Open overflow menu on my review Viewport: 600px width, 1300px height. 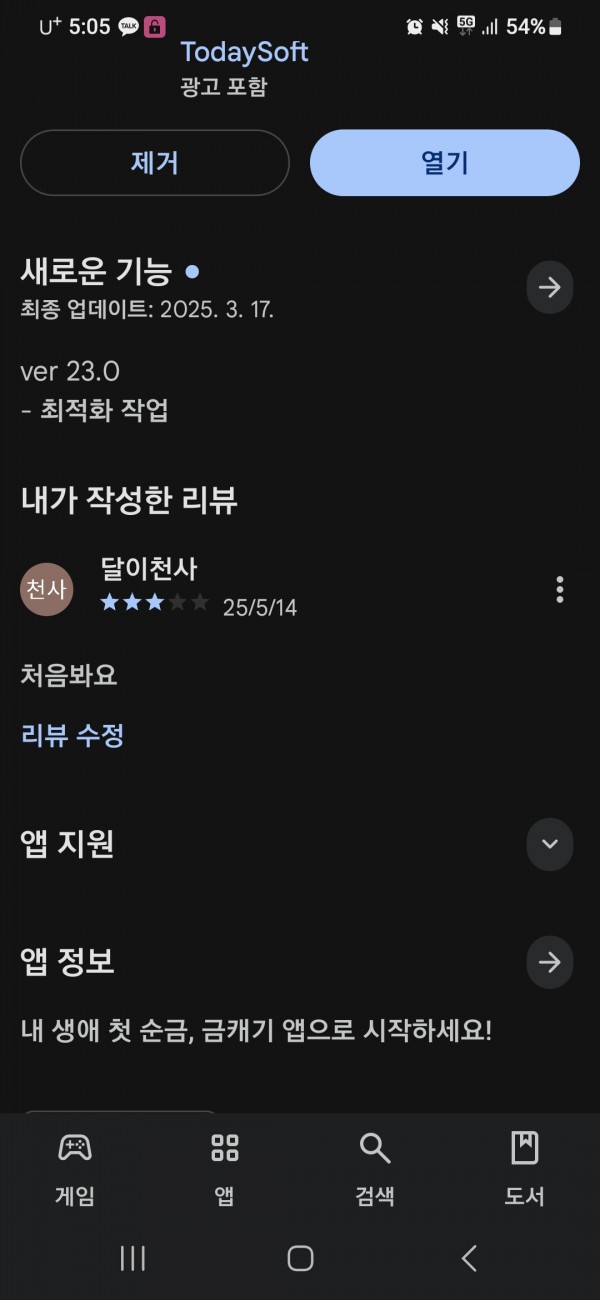coord(559,589)
